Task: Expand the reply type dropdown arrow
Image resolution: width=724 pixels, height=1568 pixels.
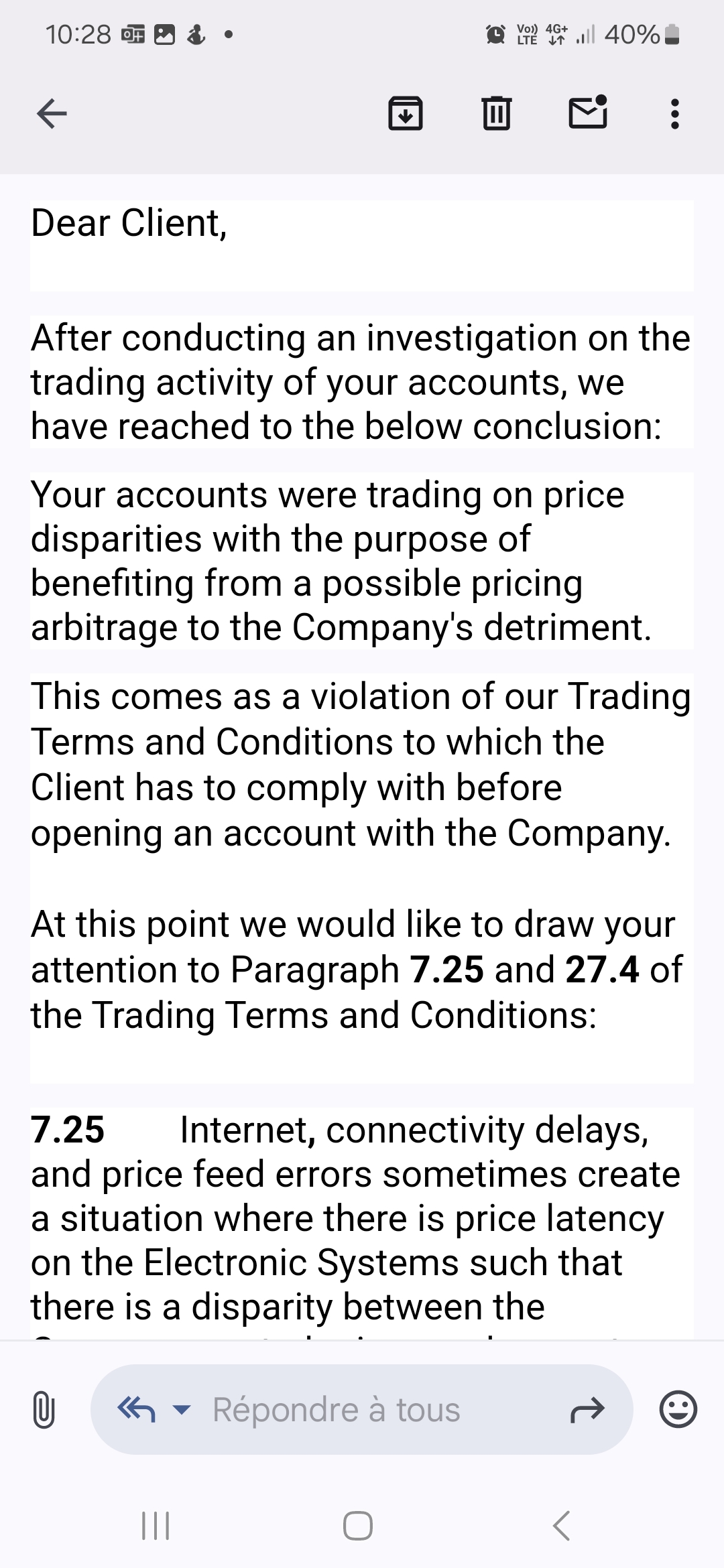Action: point(182,1410)
